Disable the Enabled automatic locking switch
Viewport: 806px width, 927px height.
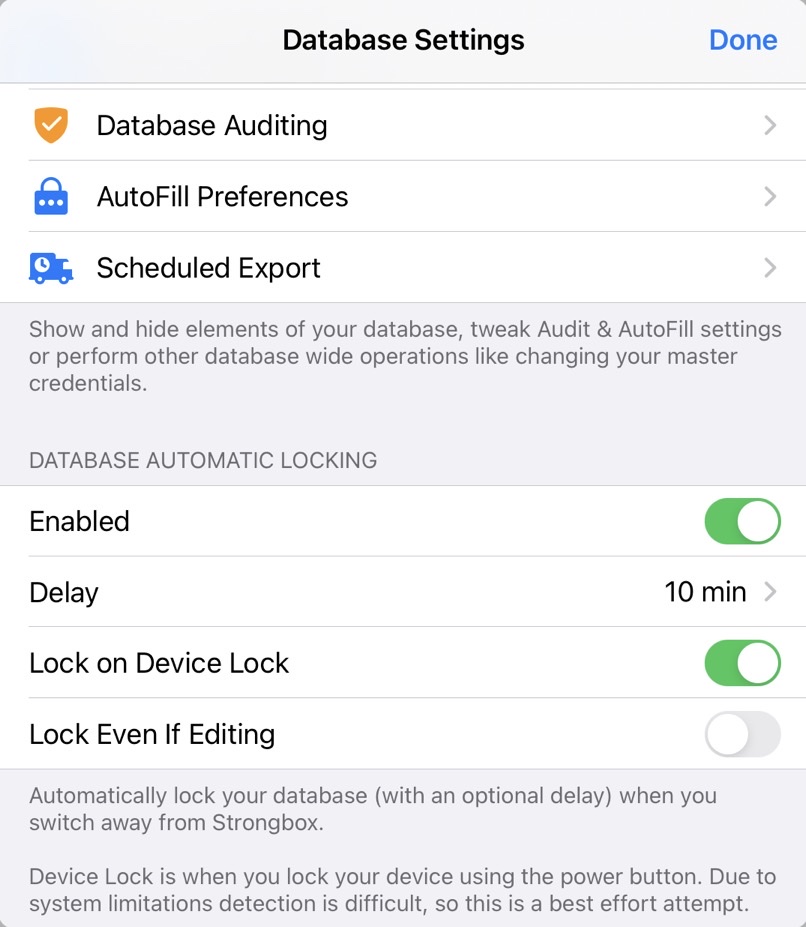pyautogui.click(x=742, y=521)
